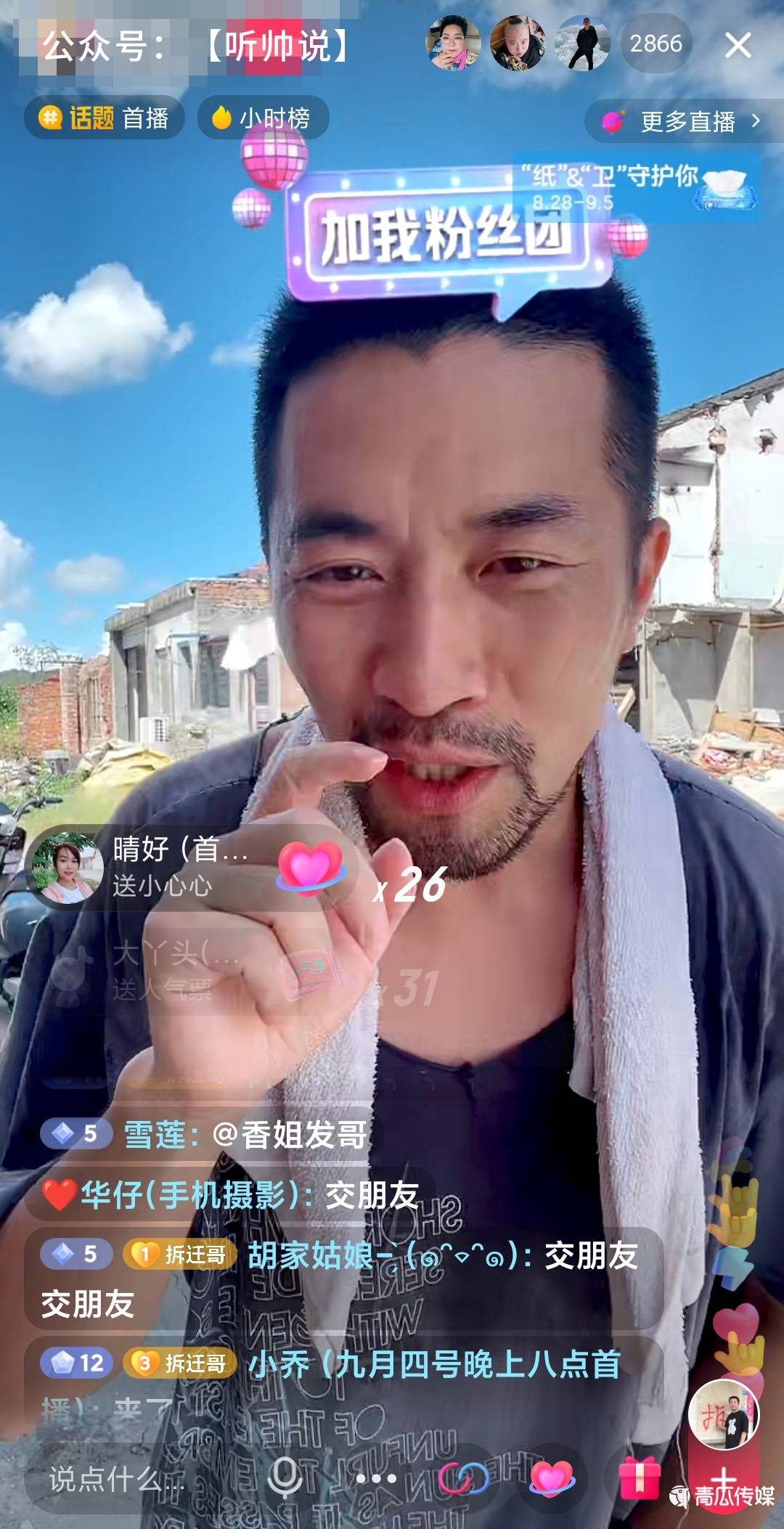Viewport: 784px width, 1529px height.
Task: Send a small heart gift
Action: (x=552, y=1478)
